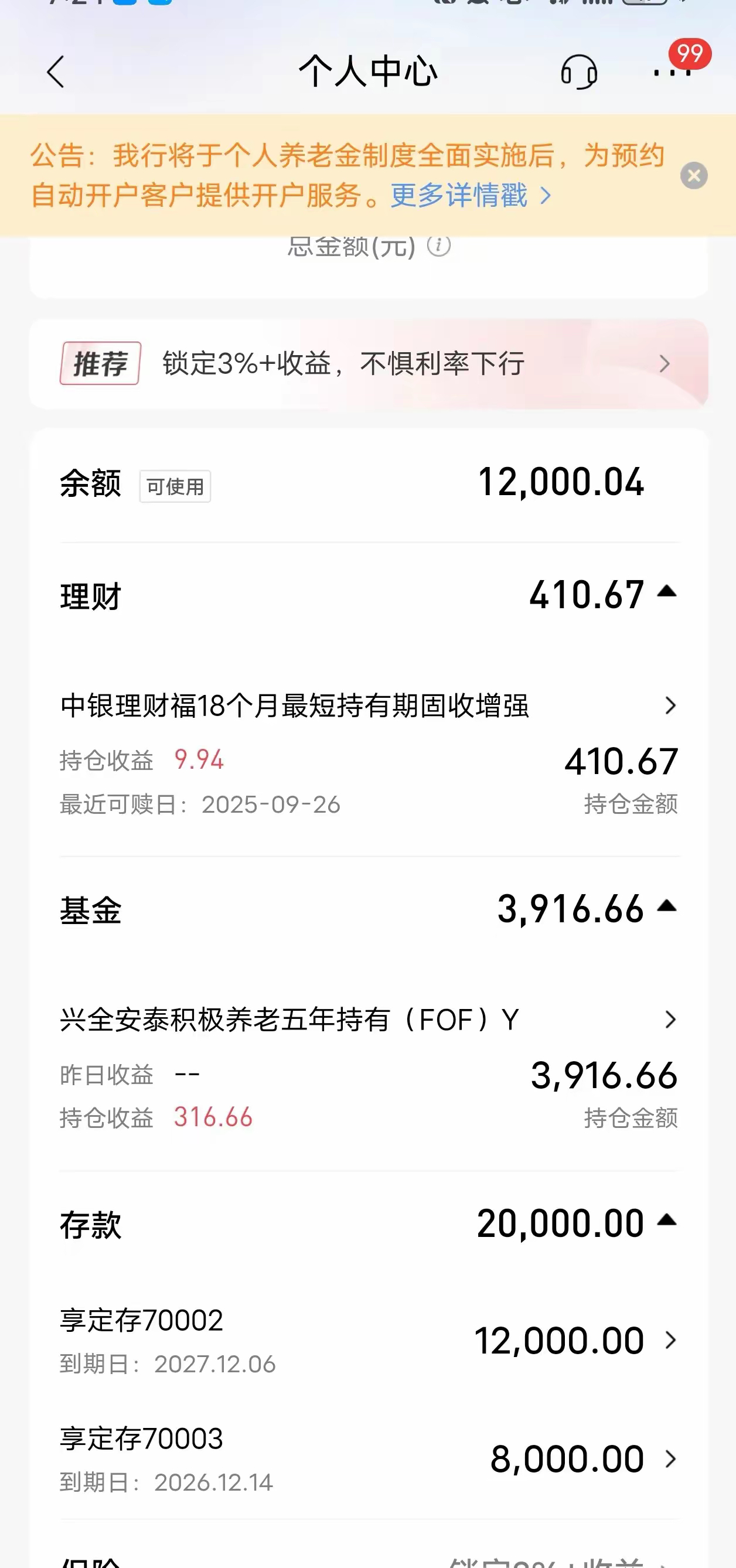The height and width of the screenshot is (1568, 736).
Task: Click the 推荐 recommendation badge
Action: pos(101,363)
